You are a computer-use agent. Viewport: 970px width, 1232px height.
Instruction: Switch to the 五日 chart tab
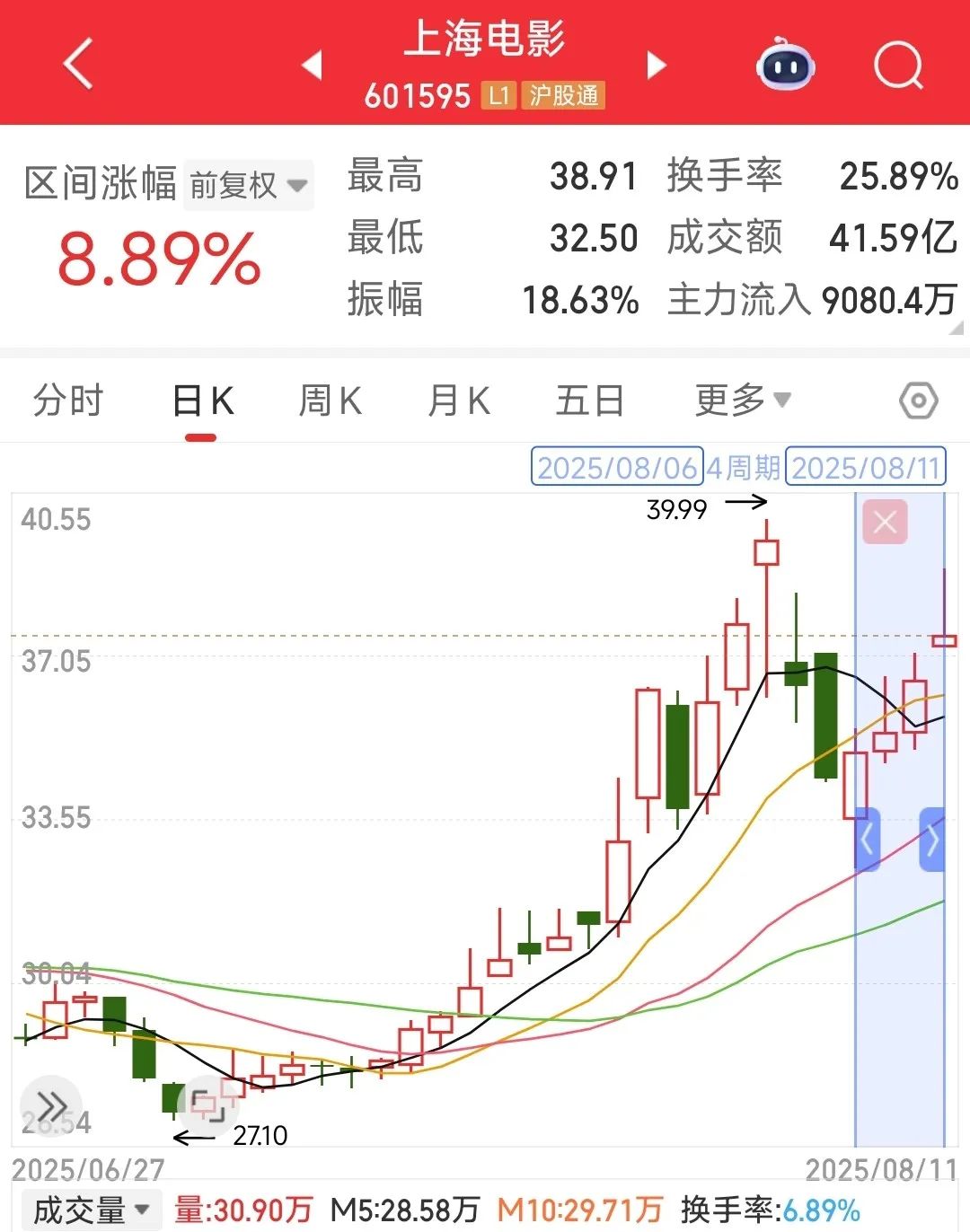[x=589, y=400]
